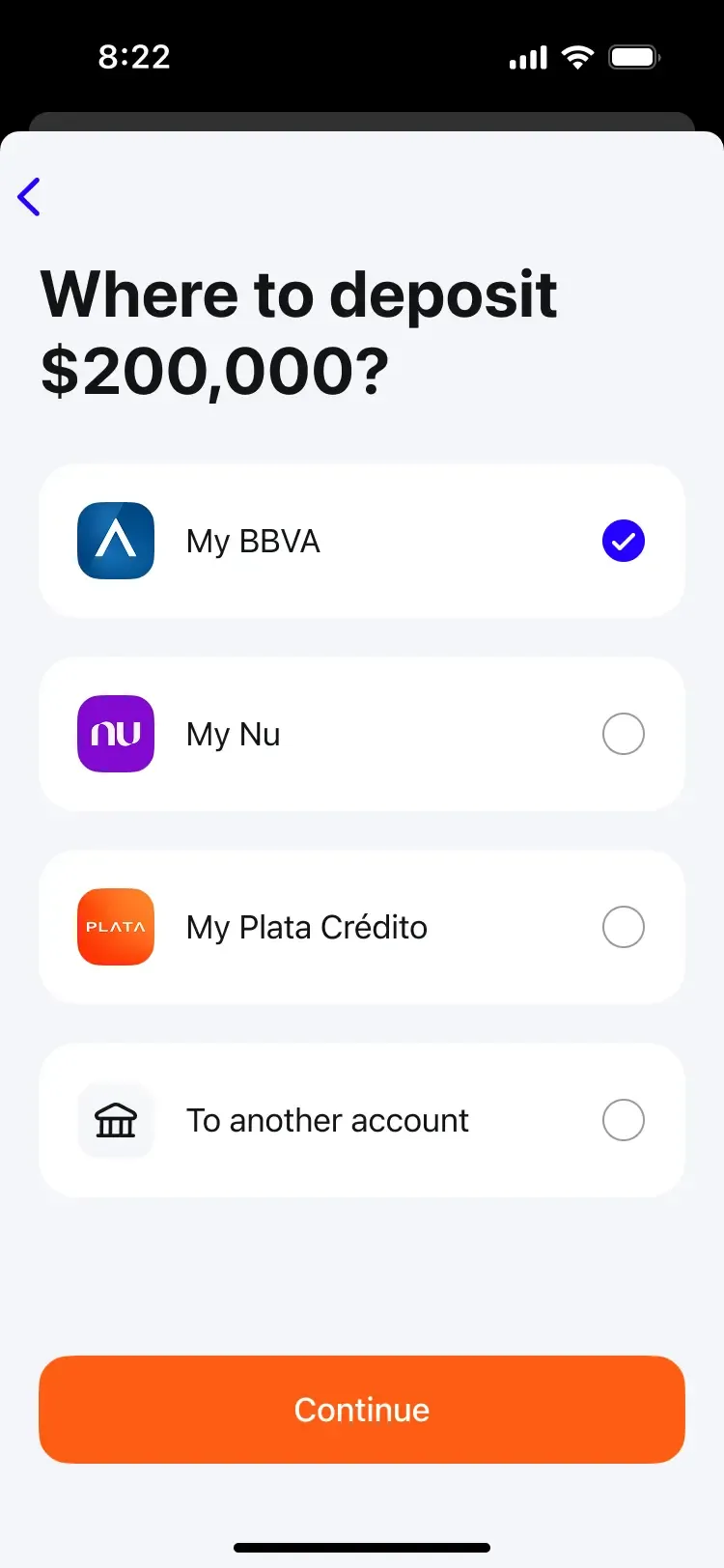The image size is (724, 1568).
Task: Select the My Nu radio button
Action: [623, 734]
